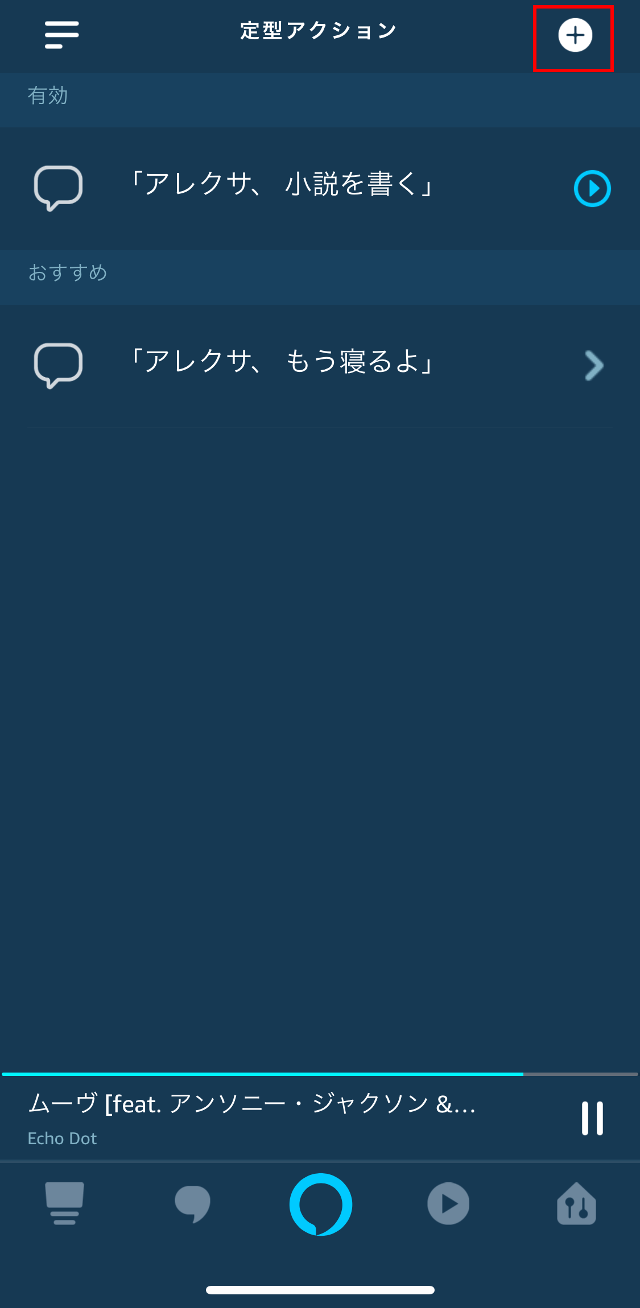The width and height of the screenshot is (640, 1308).
Task: Switch to the Home tab
Action: (65, 1204)
